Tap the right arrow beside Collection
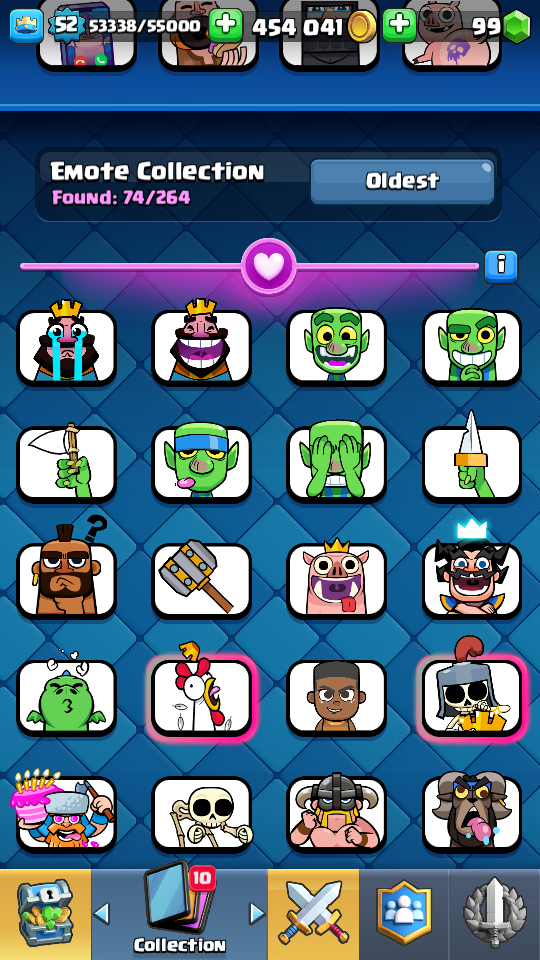The image size is (540, 960). tap(257, 914)
